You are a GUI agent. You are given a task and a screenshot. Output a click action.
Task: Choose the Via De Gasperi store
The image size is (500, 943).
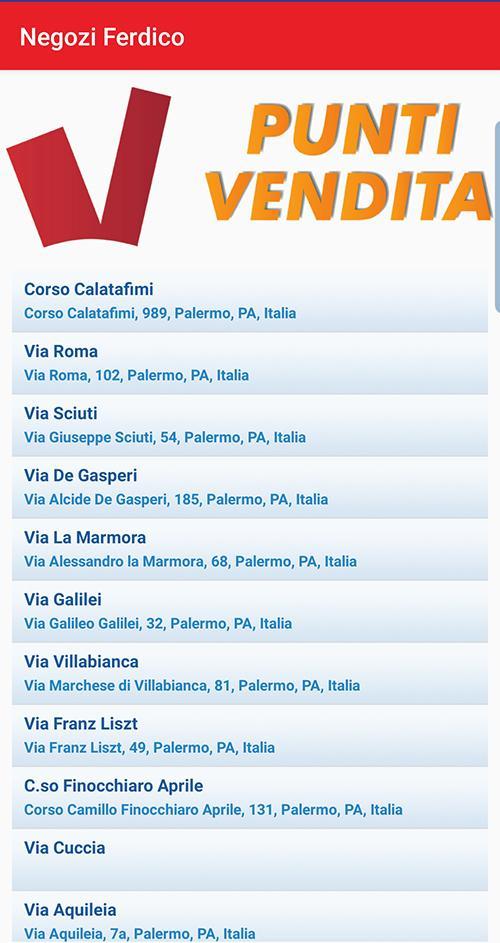pos(250,487)
